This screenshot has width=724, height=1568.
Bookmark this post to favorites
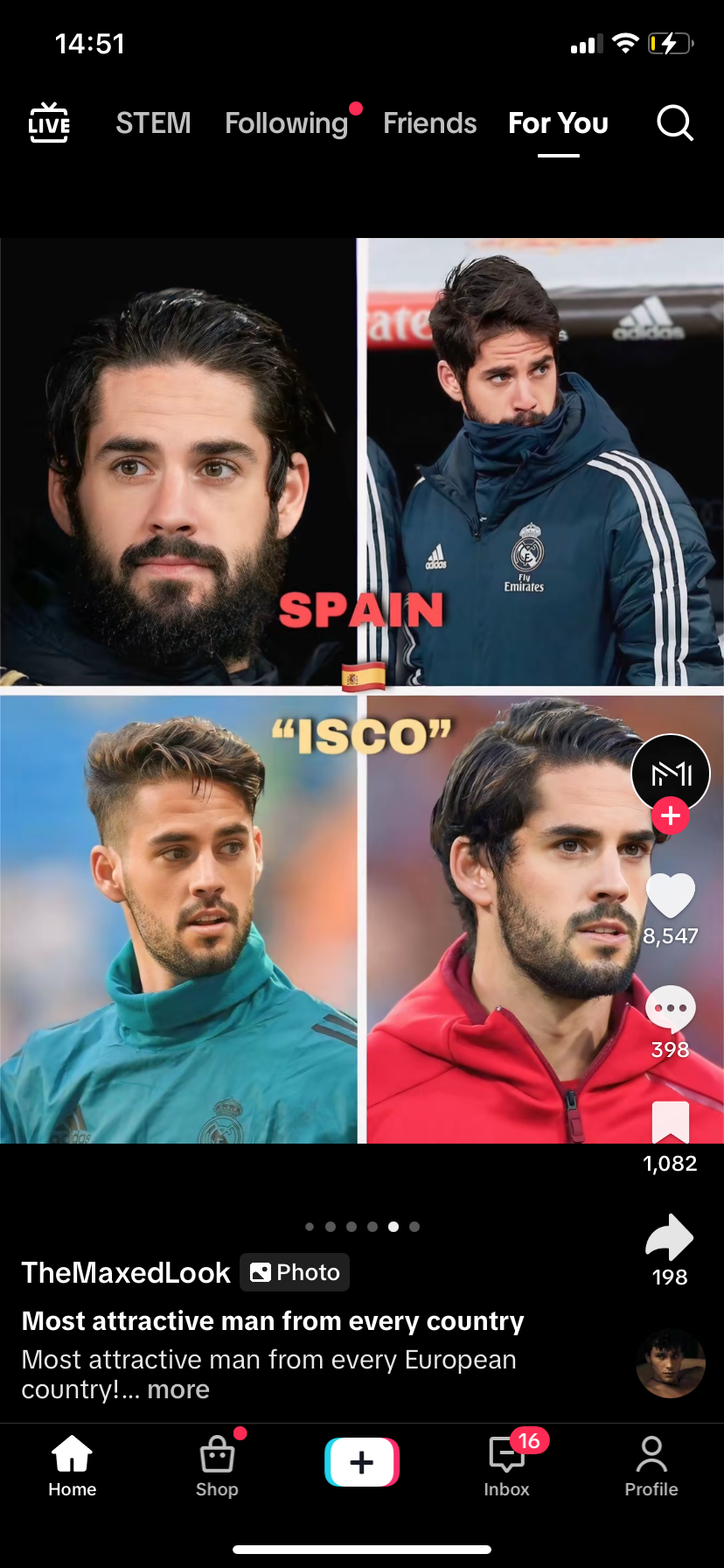[x=670, y=1123]
